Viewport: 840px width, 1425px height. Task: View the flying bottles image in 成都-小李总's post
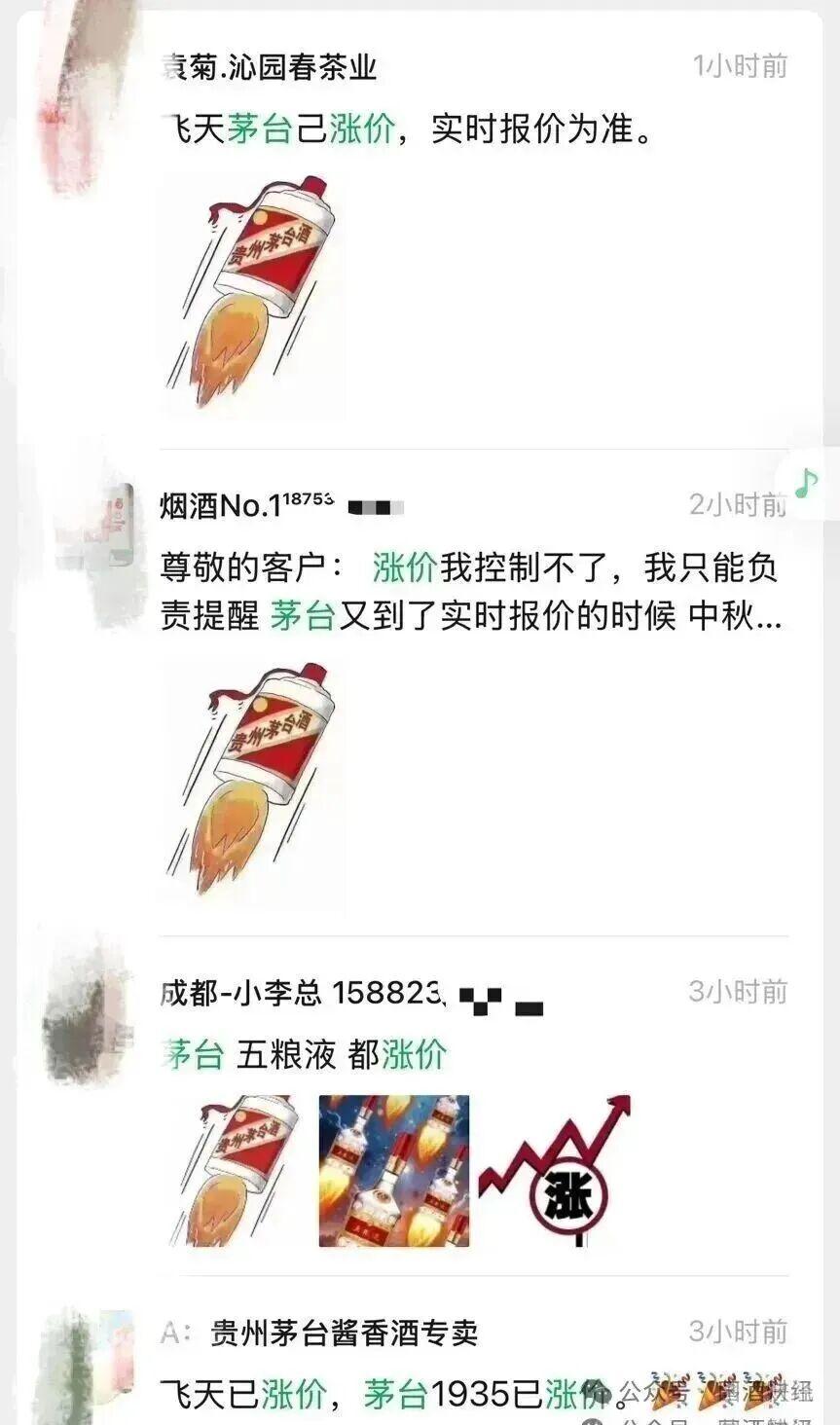pos(394,1171)
